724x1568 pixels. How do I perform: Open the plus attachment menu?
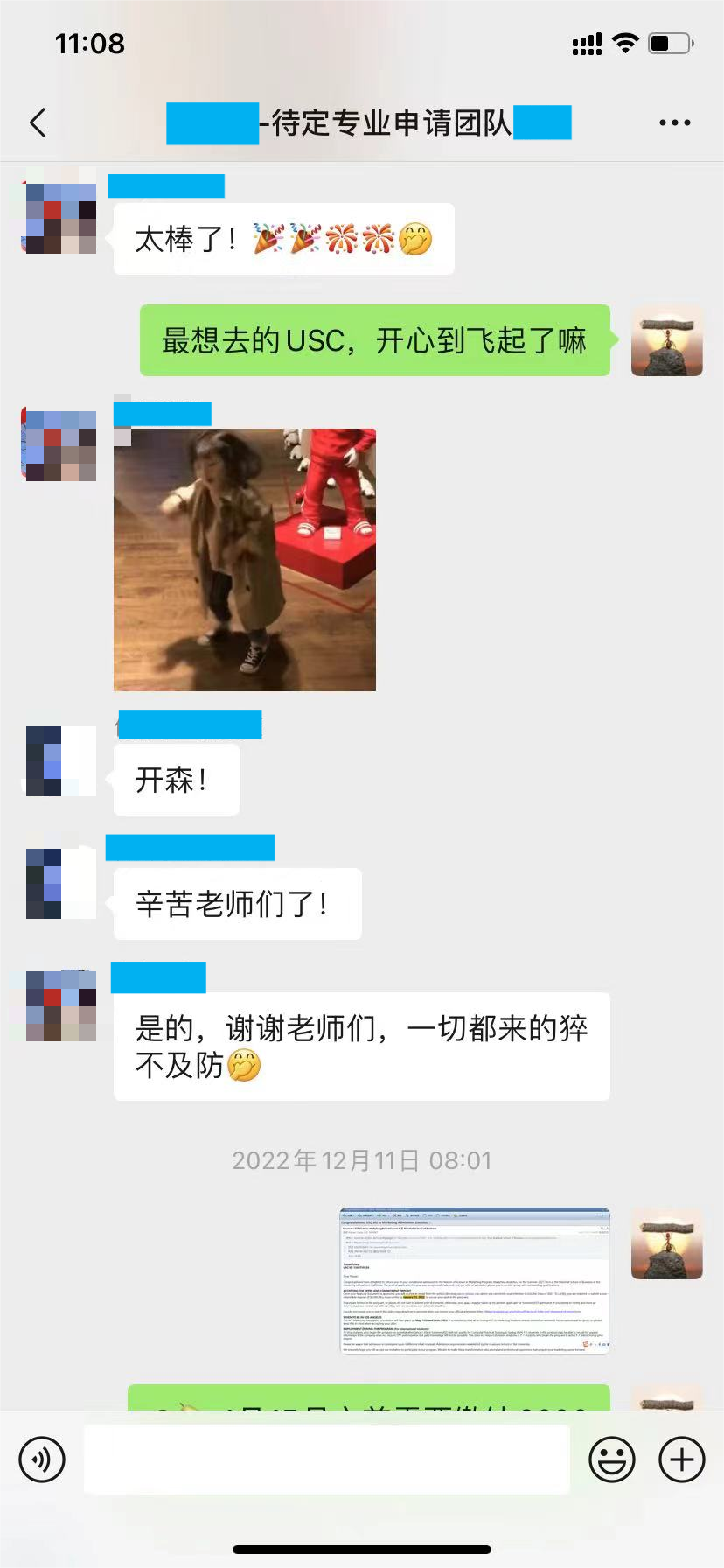pos(681,1459)
